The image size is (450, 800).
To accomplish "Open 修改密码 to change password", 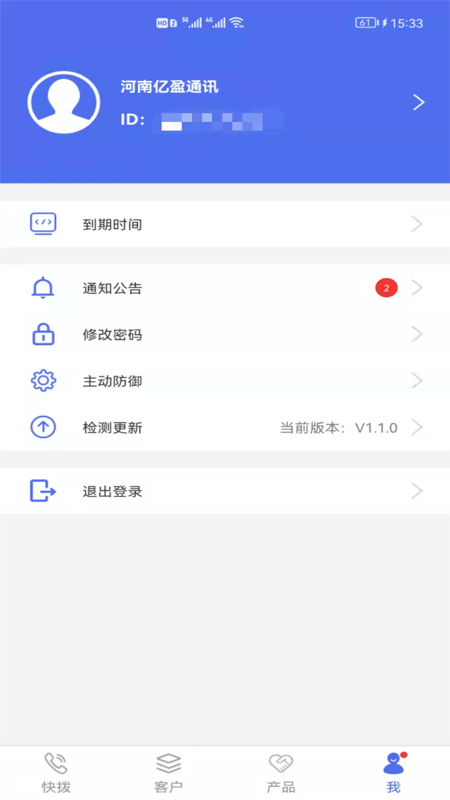I will 225,335.
